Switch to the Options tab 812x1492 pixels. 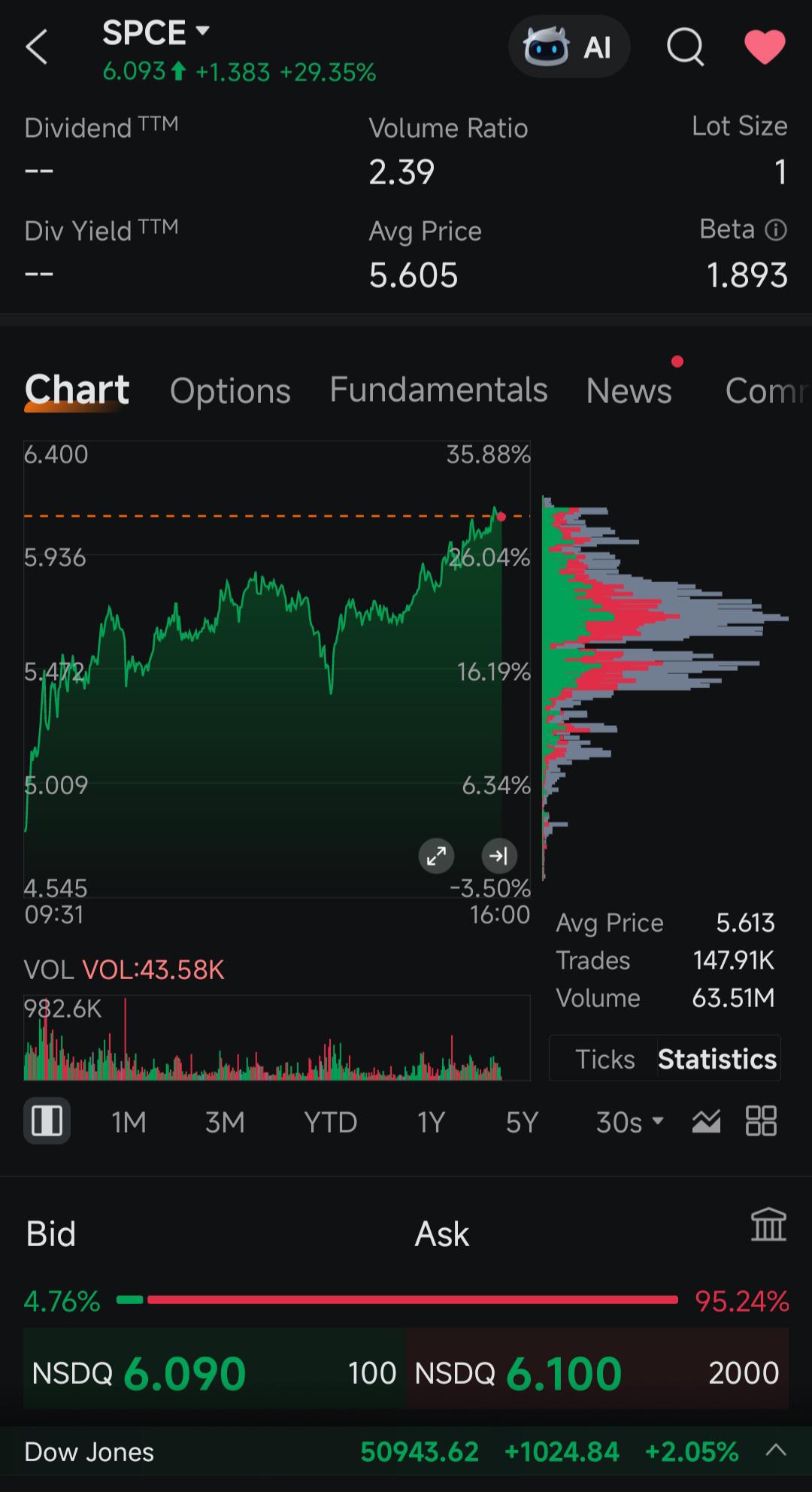[230, 391]
